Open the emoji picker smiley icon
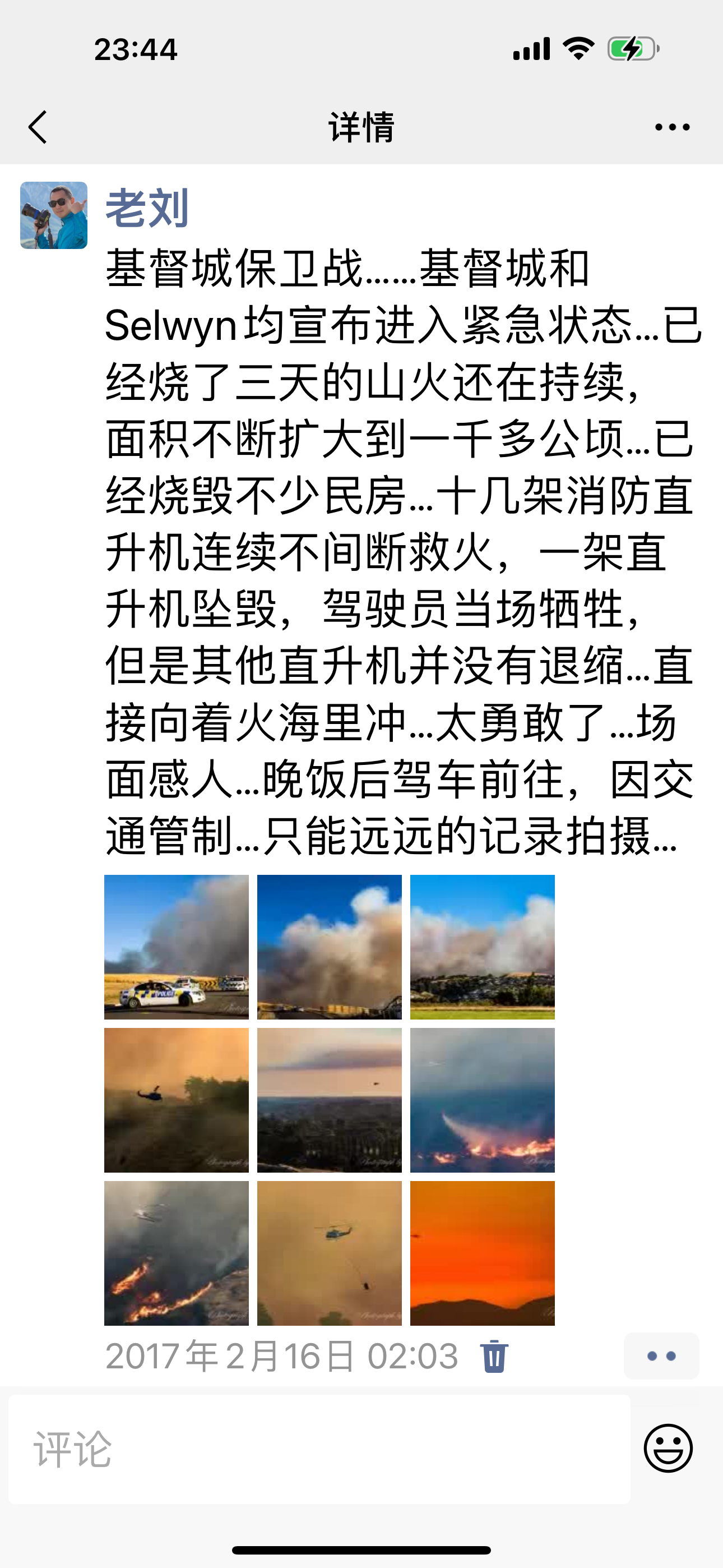The image size is (723, 1568). (x=668, y=1448)
